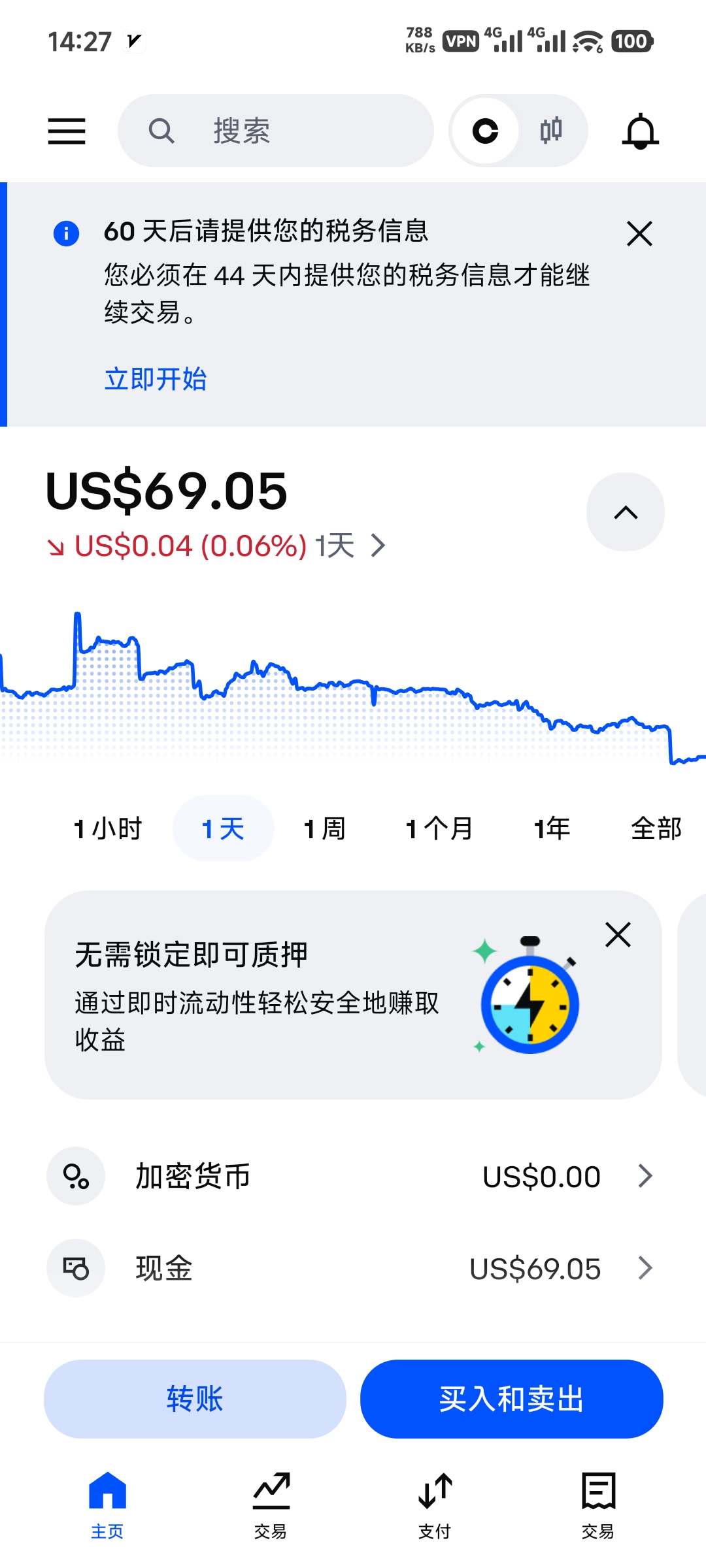Viewport: 706px width, 1568px height.
Task: Select the 1个月 time range
Action: (x=439, y=827)
